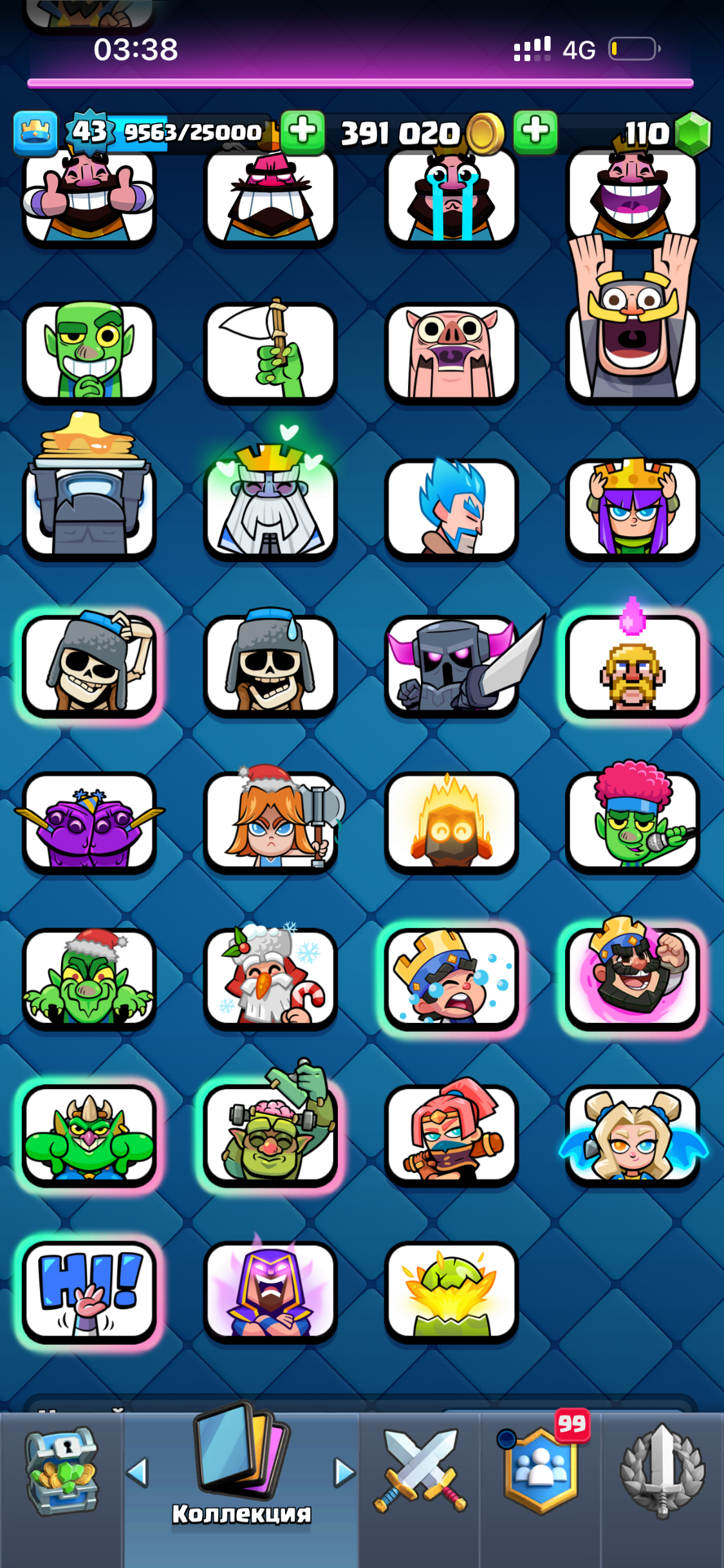Expand the 9563/25000 experience bar
The width and height of the screenshot is (724, 1568).
click(x=193, y=131)
